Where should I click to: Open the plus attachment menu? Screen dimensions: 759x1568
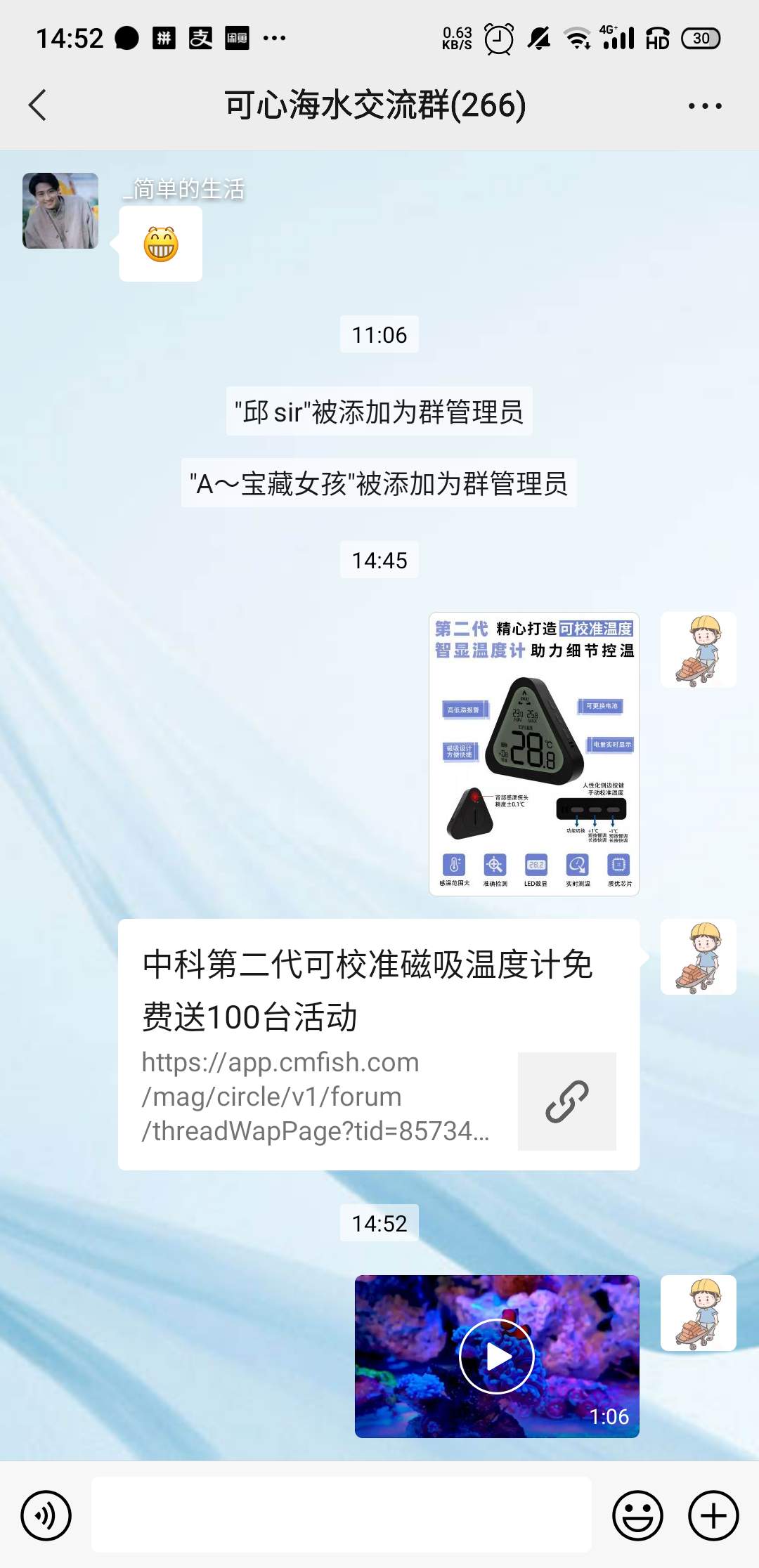tap(713, 1515)
